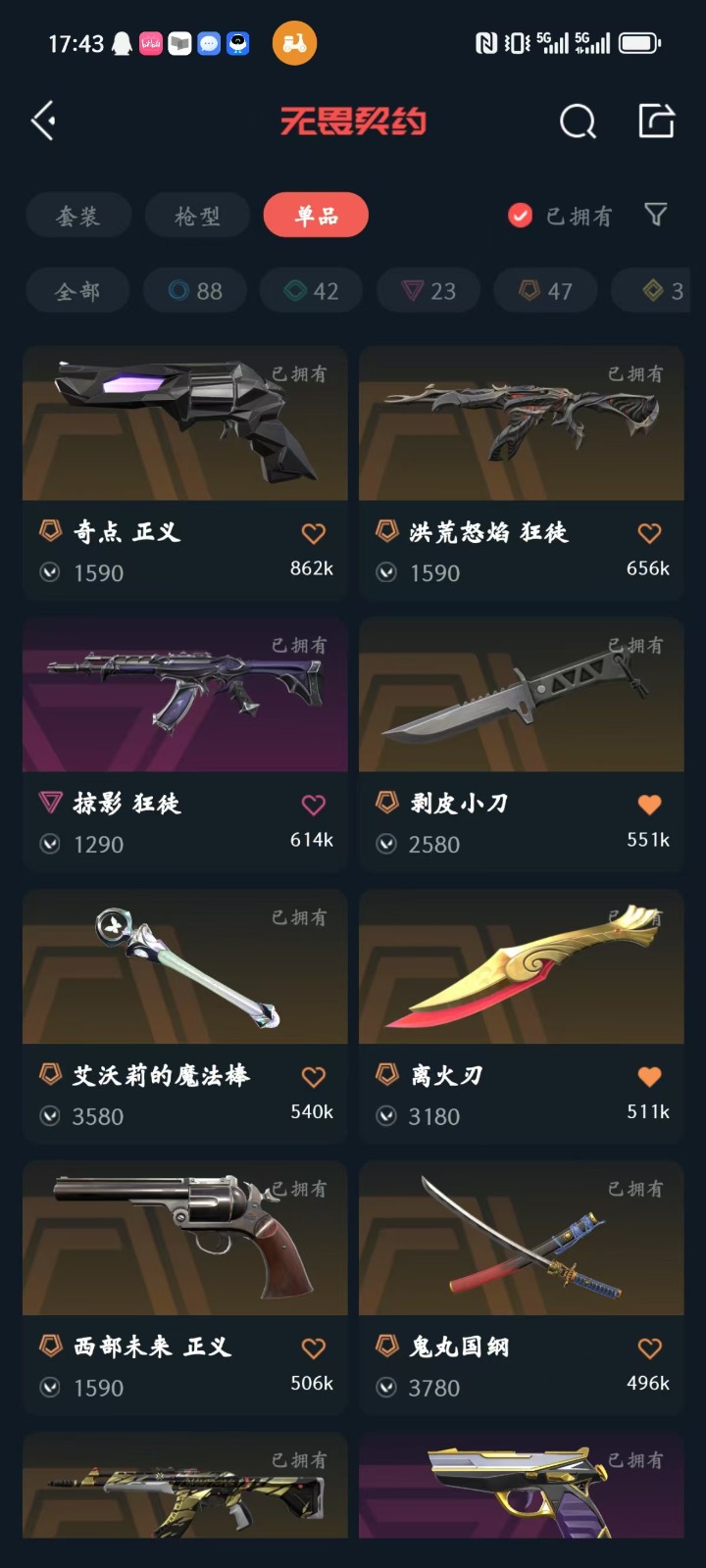
Task: Unlike the 剥皮小刀 skin
Action: (x=649, y=805)
